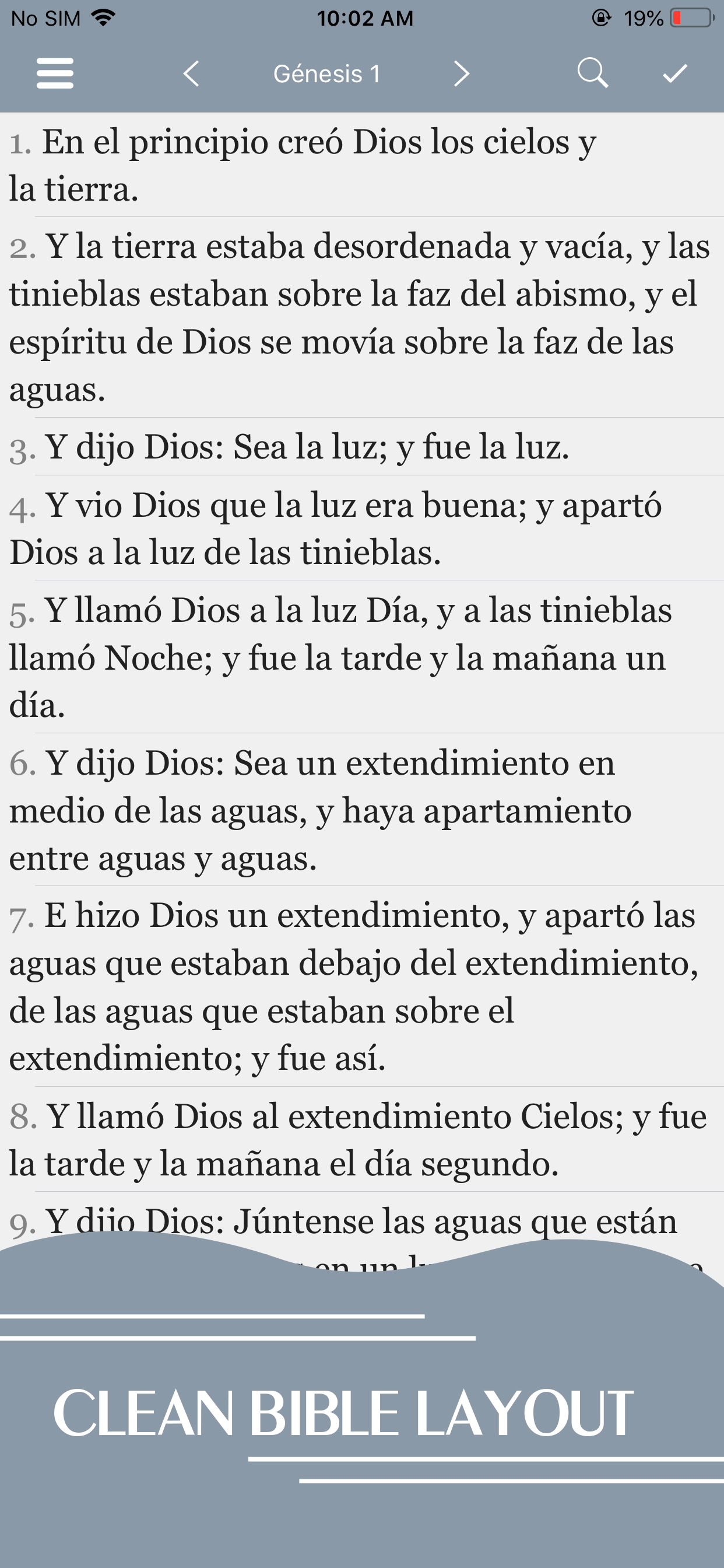Advance to the next chapter with the right chevron

point(462,74)
